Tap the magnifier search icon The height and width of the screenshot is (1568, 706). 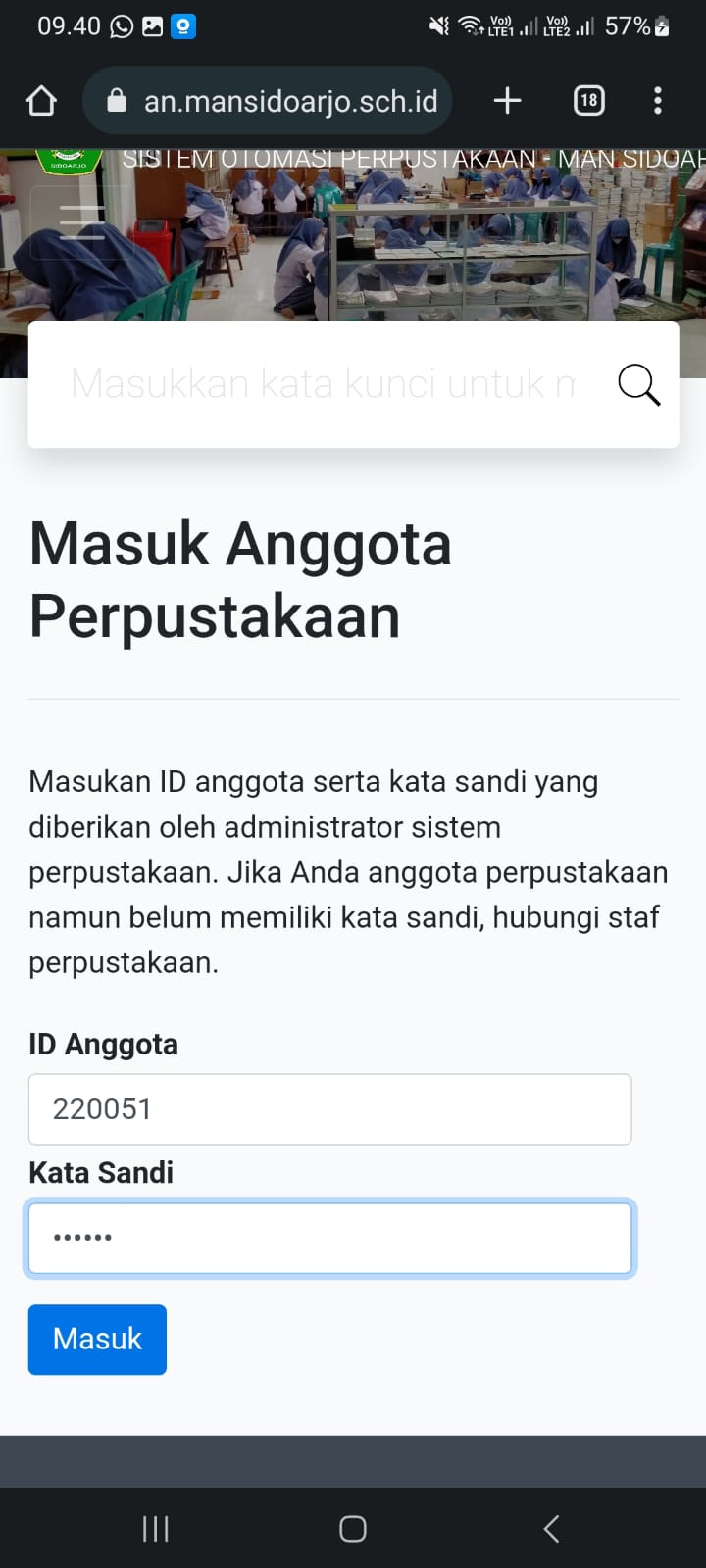click(638, 384)
